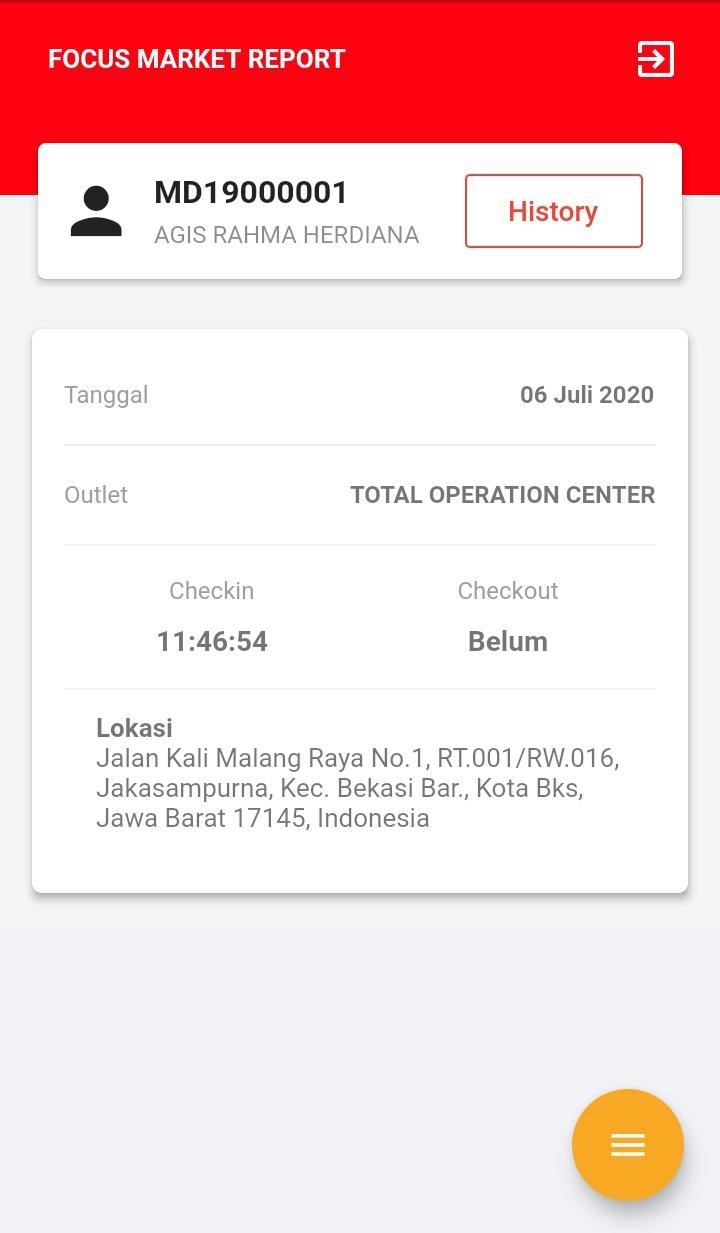720x1233 pixels.
Task: Tap the logout icon in the header
Action: [656, 59]
